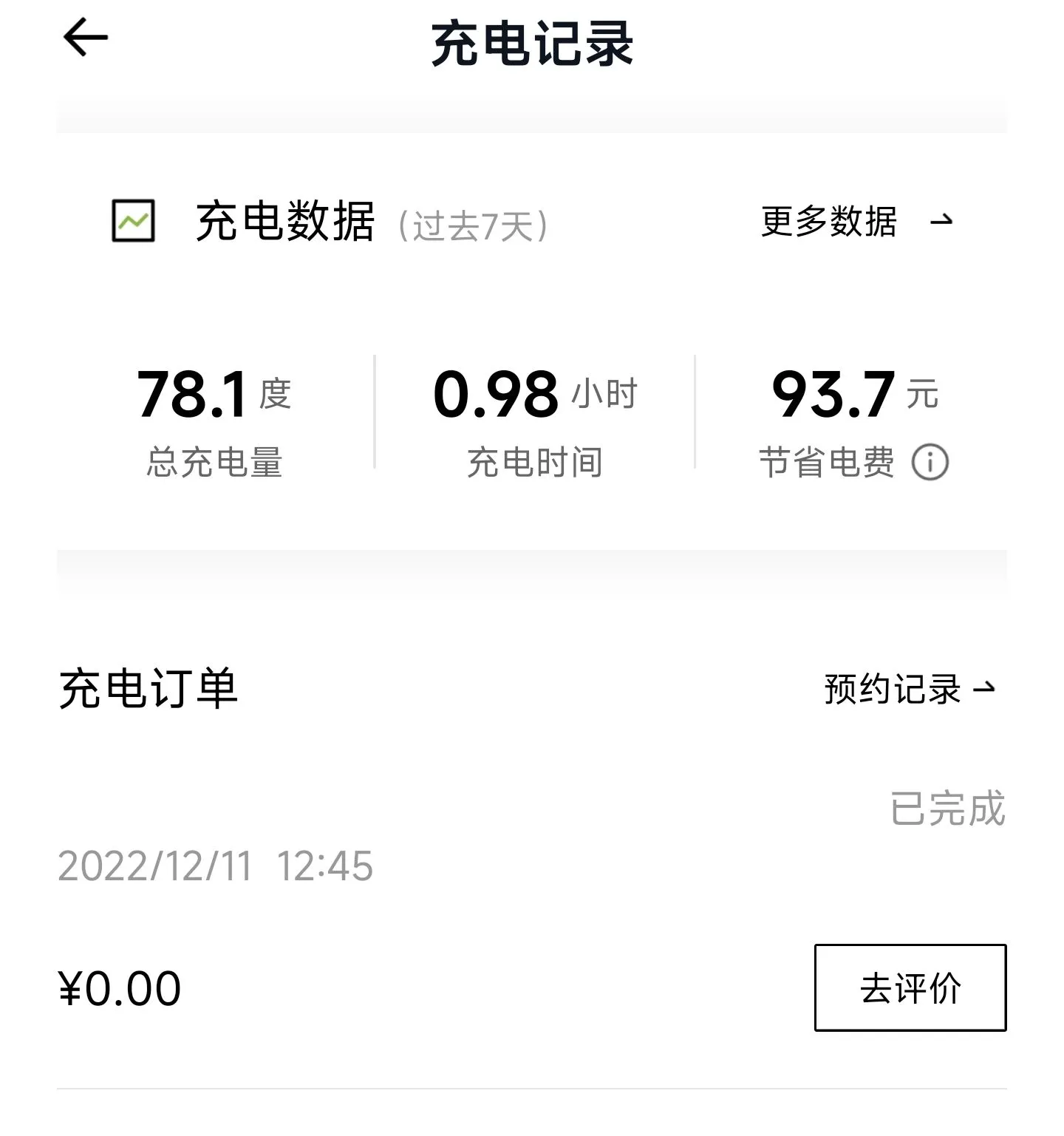
Task: Open 更多数据 for charging statistics
Action: pos(856,222)
